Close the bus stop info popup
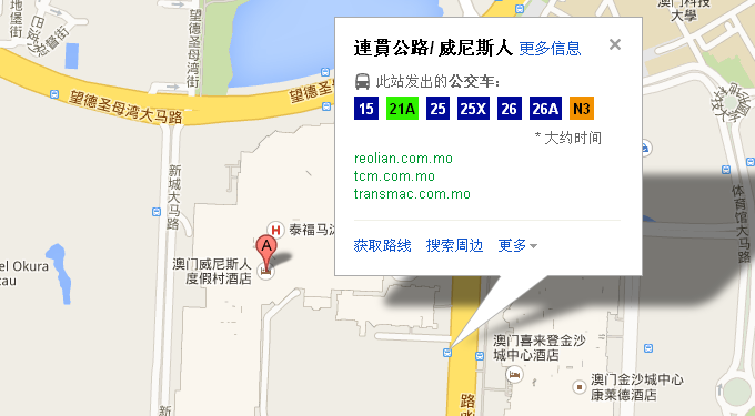This screenshot has height=416, width=755. tap(615, 44)
